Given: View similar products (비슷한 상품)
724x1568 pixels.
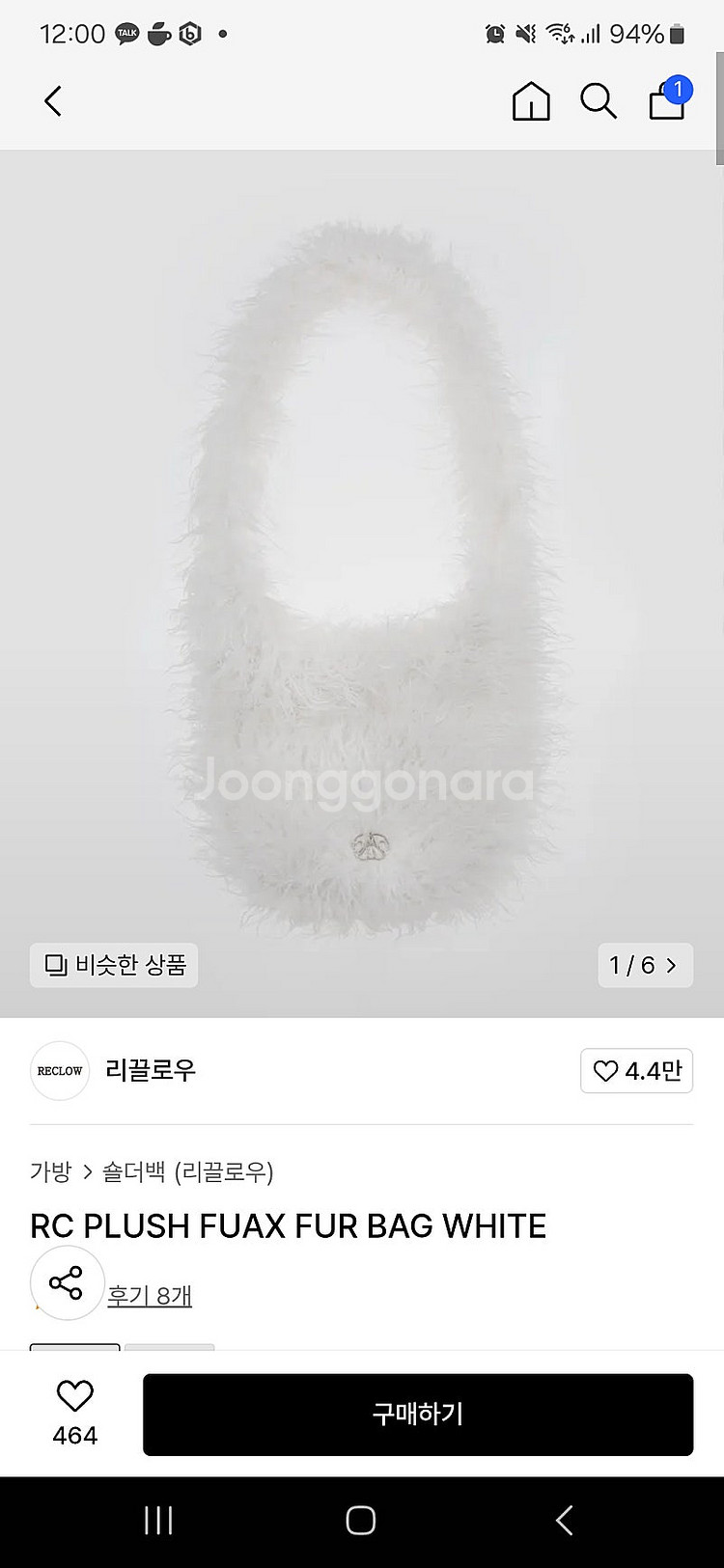Looking at the screenshot, I should [x=114, y=965].
